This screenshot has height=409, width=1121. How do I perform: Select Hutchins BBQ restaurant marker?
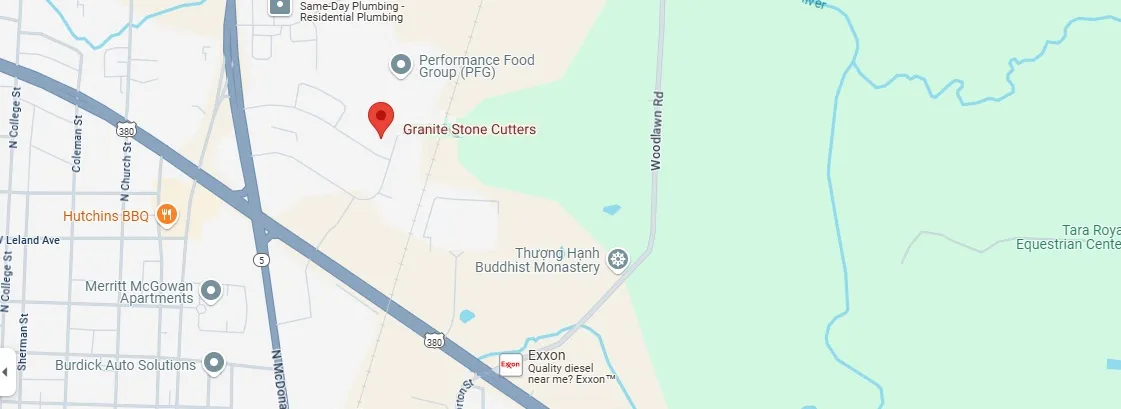(x=167, y=215)
